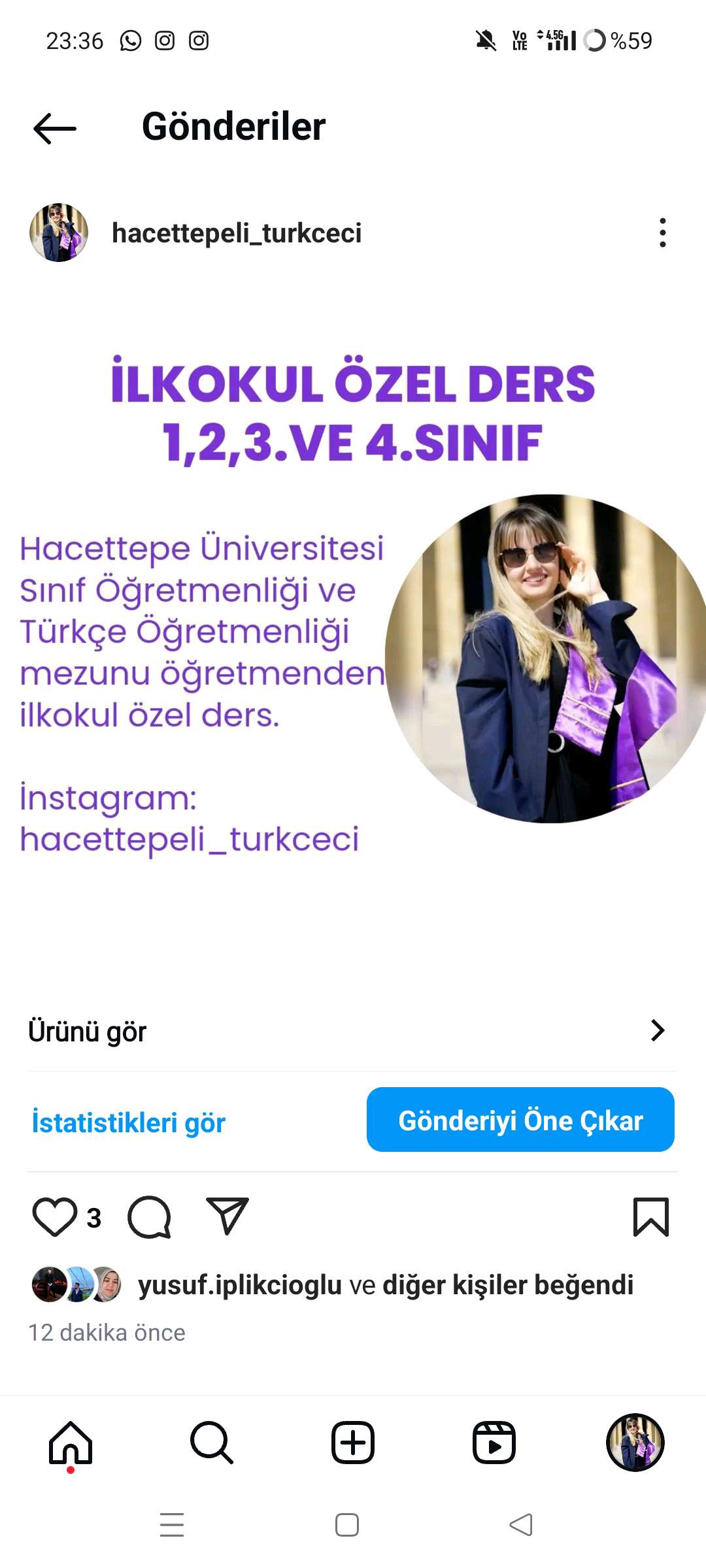Like the post with heart icon
The image size is (706, 1568).
coord(54,1217)
